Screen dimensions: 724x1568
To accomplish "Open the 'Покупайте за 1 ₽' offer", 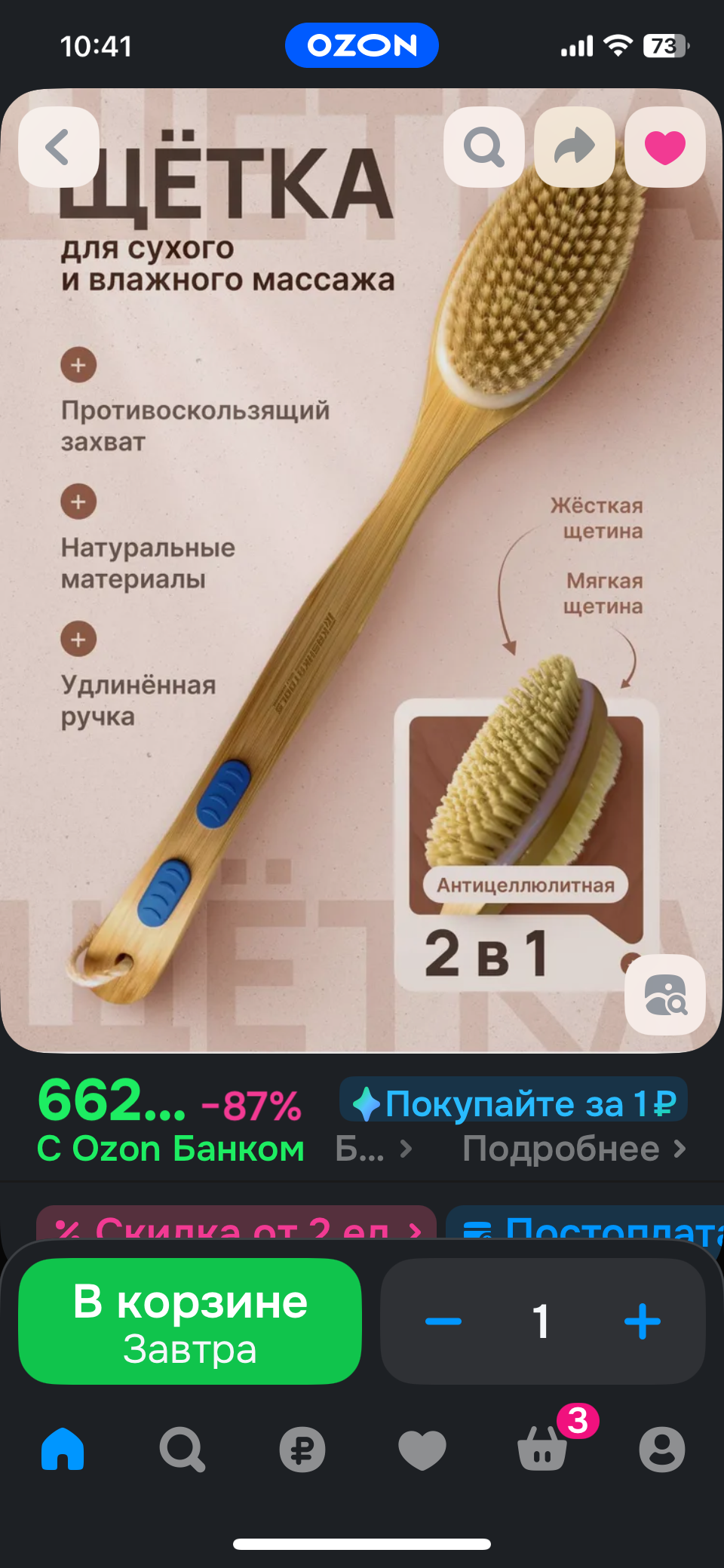I will [514, 1103].
